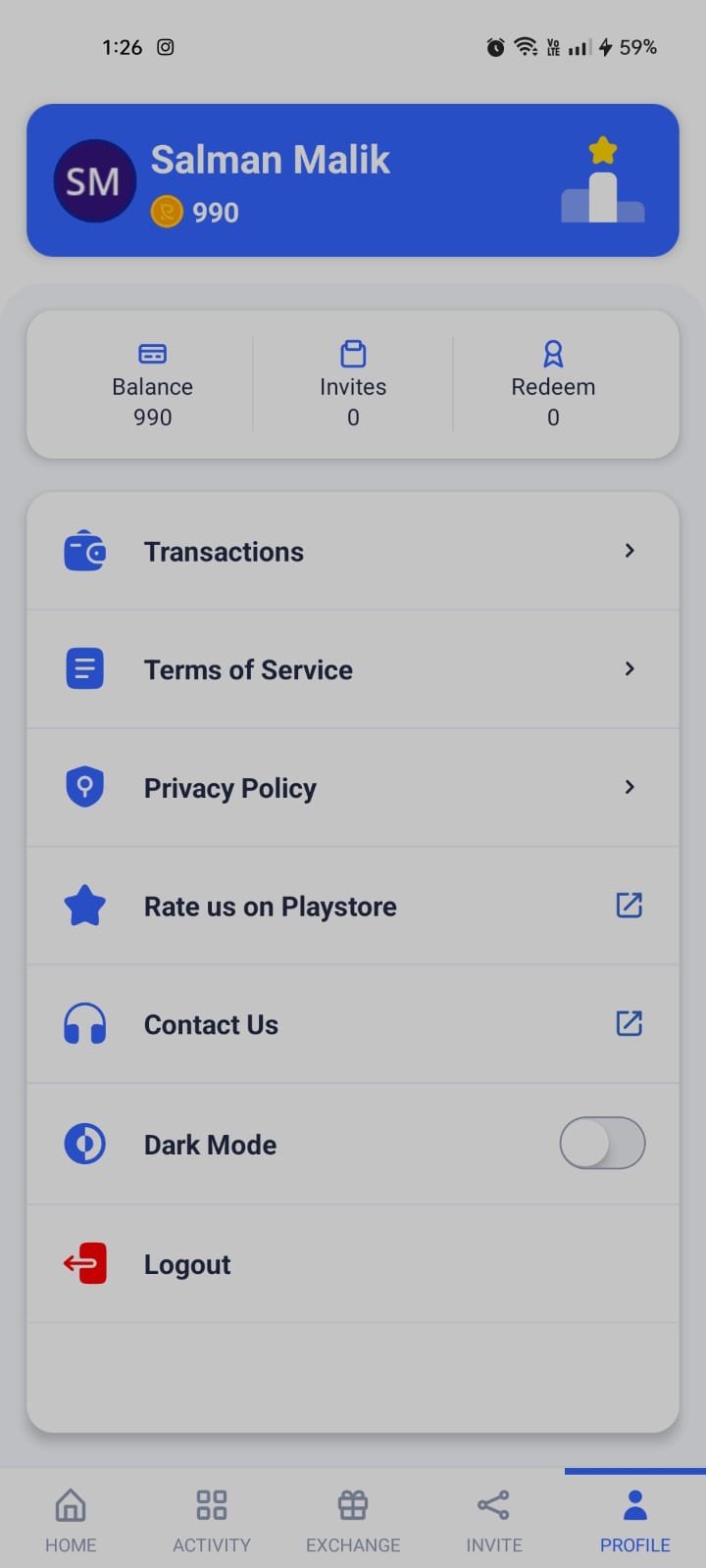Expand Transactions with its chevron
This screenshot has width=706, height=1568.
(629, 551)
